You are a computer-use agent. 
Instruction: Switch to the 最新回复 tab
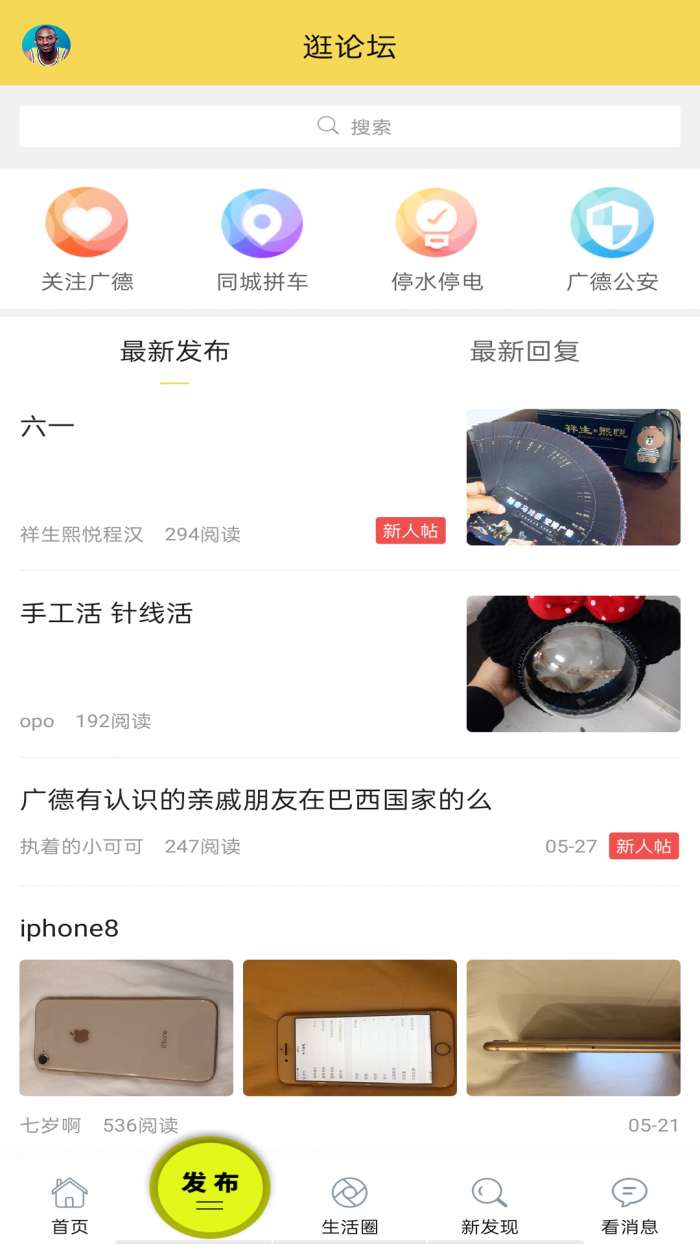(x=524, y=352)
